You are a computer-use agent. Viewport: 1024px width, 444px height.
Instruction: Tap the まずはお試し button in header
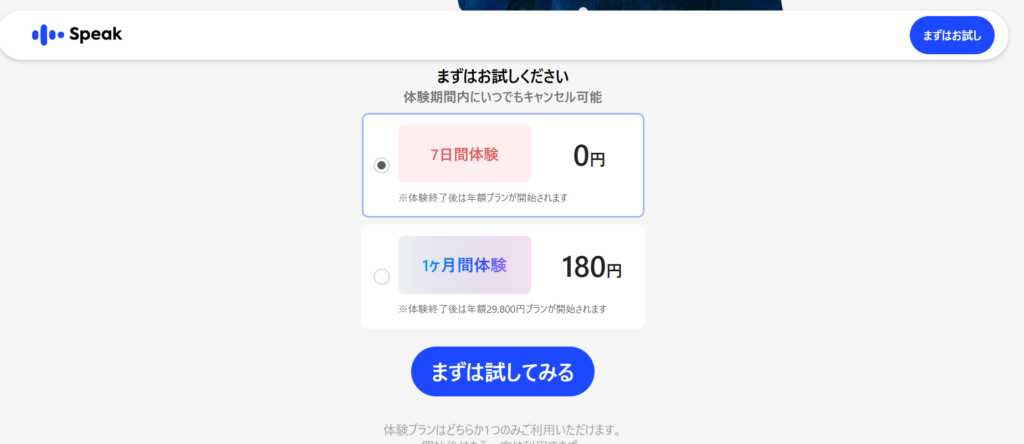pyautogui.click(x=951, y=35)
